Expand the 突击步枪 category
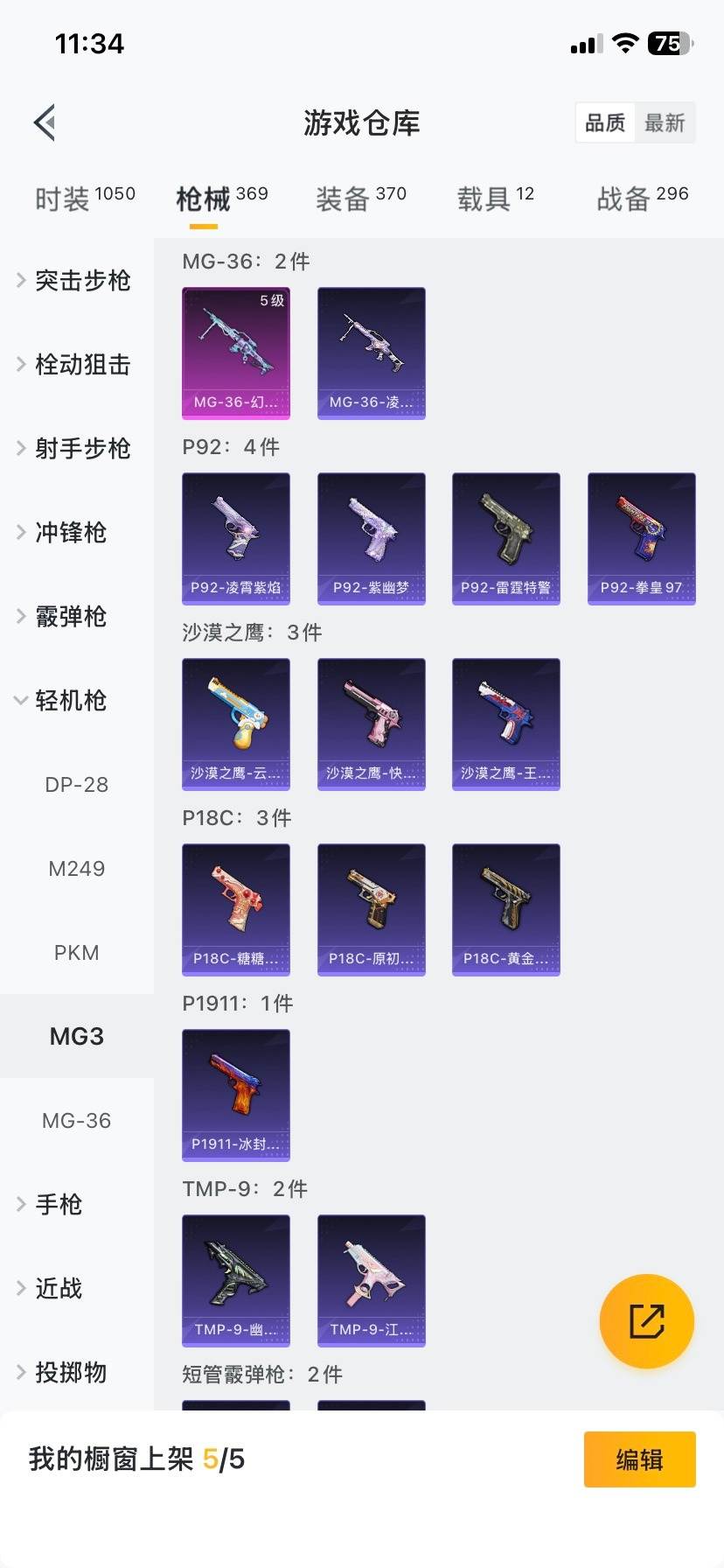 click(79, 281)
